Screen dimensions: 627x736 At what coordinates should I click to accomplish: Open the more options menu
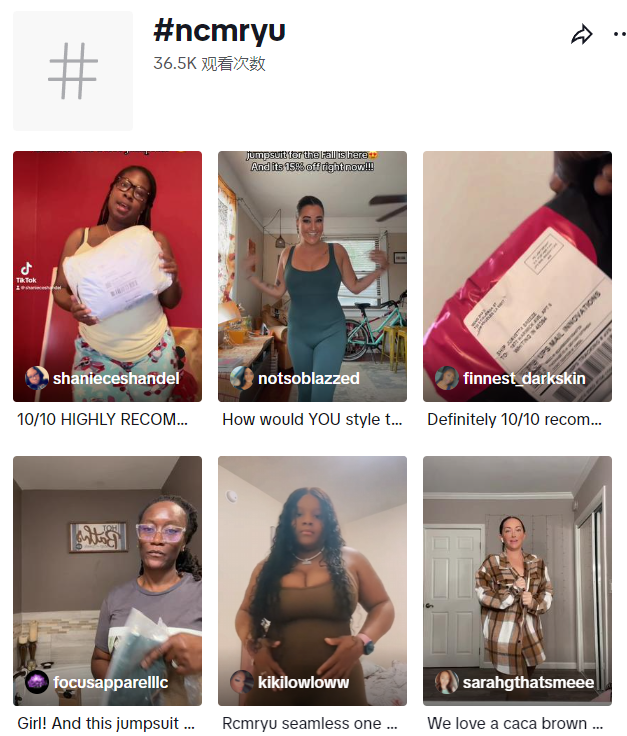point(619,35)
